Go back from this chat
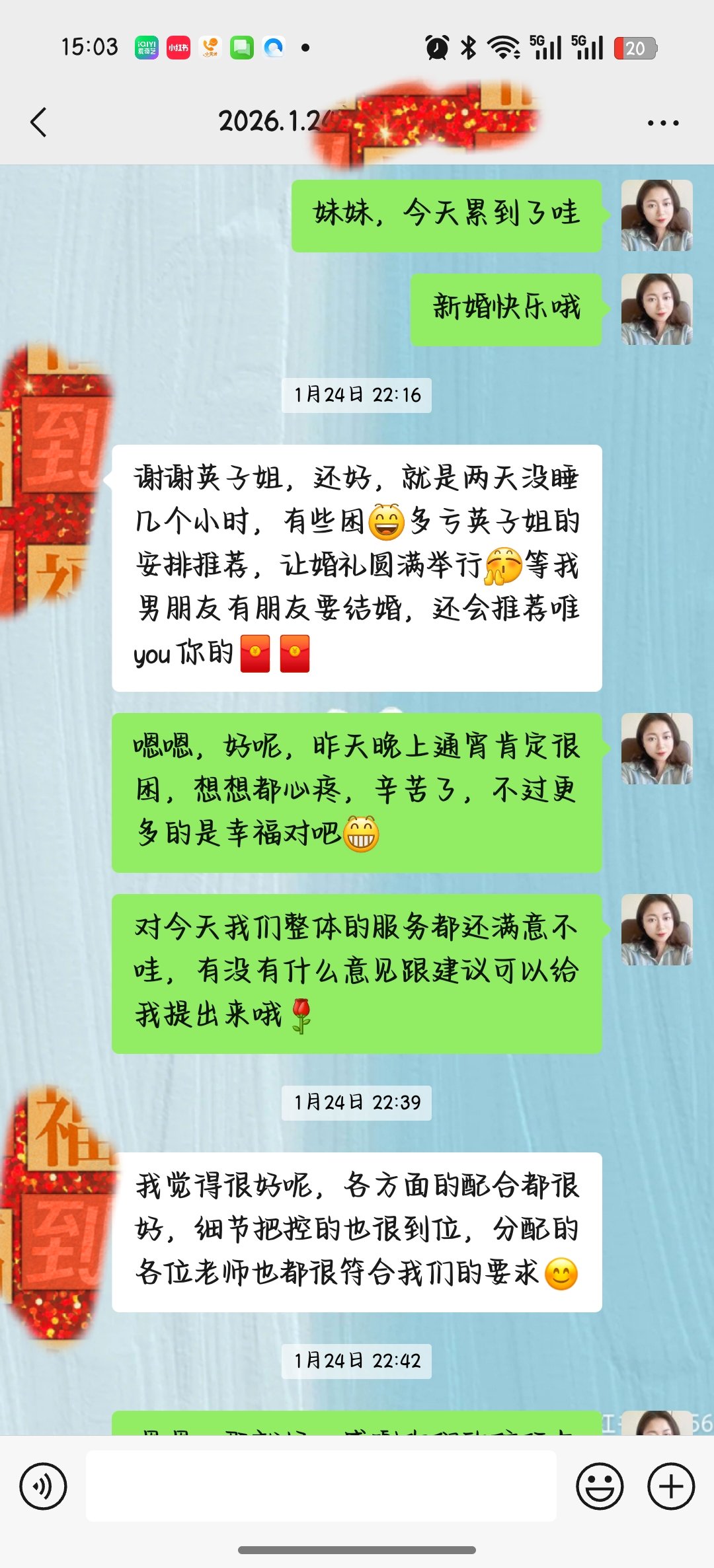714x1568 pixels. coord(39,122)
